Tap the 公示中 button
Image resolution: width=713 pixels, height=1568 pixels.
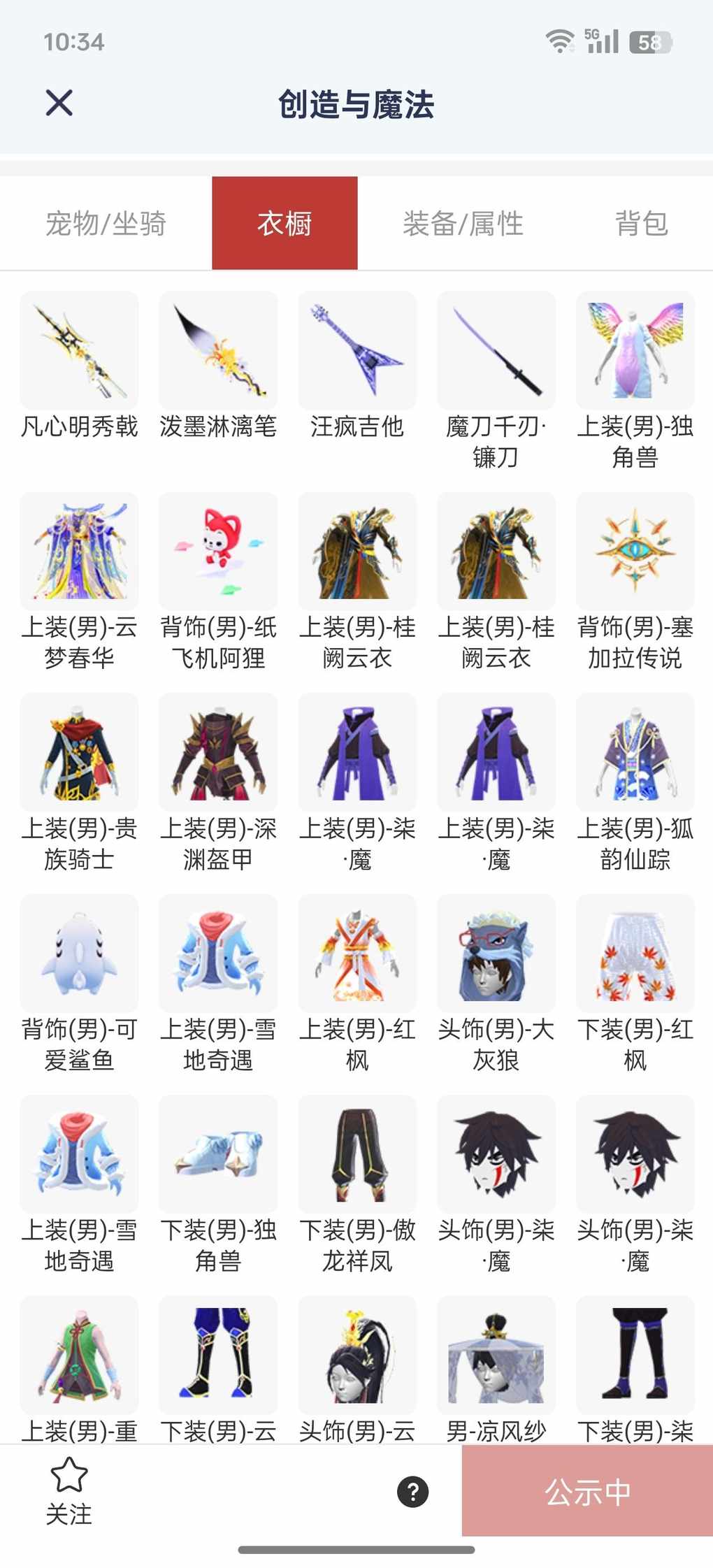[x=587, y=1491]
